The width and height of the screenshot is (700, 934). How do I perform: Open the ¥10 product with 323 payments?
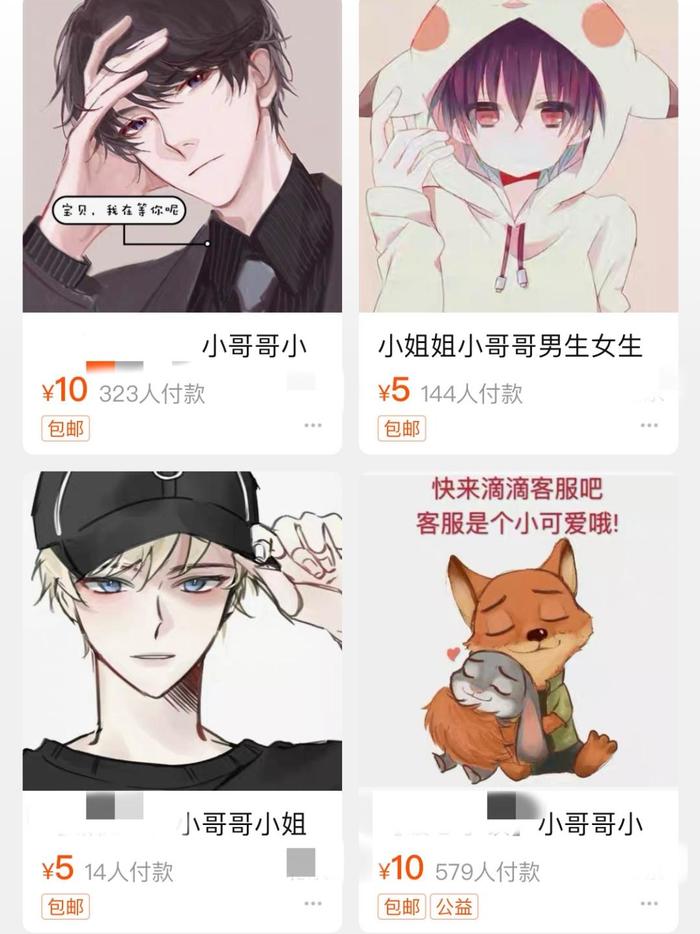pyautogui.click(x=182, y=160)
